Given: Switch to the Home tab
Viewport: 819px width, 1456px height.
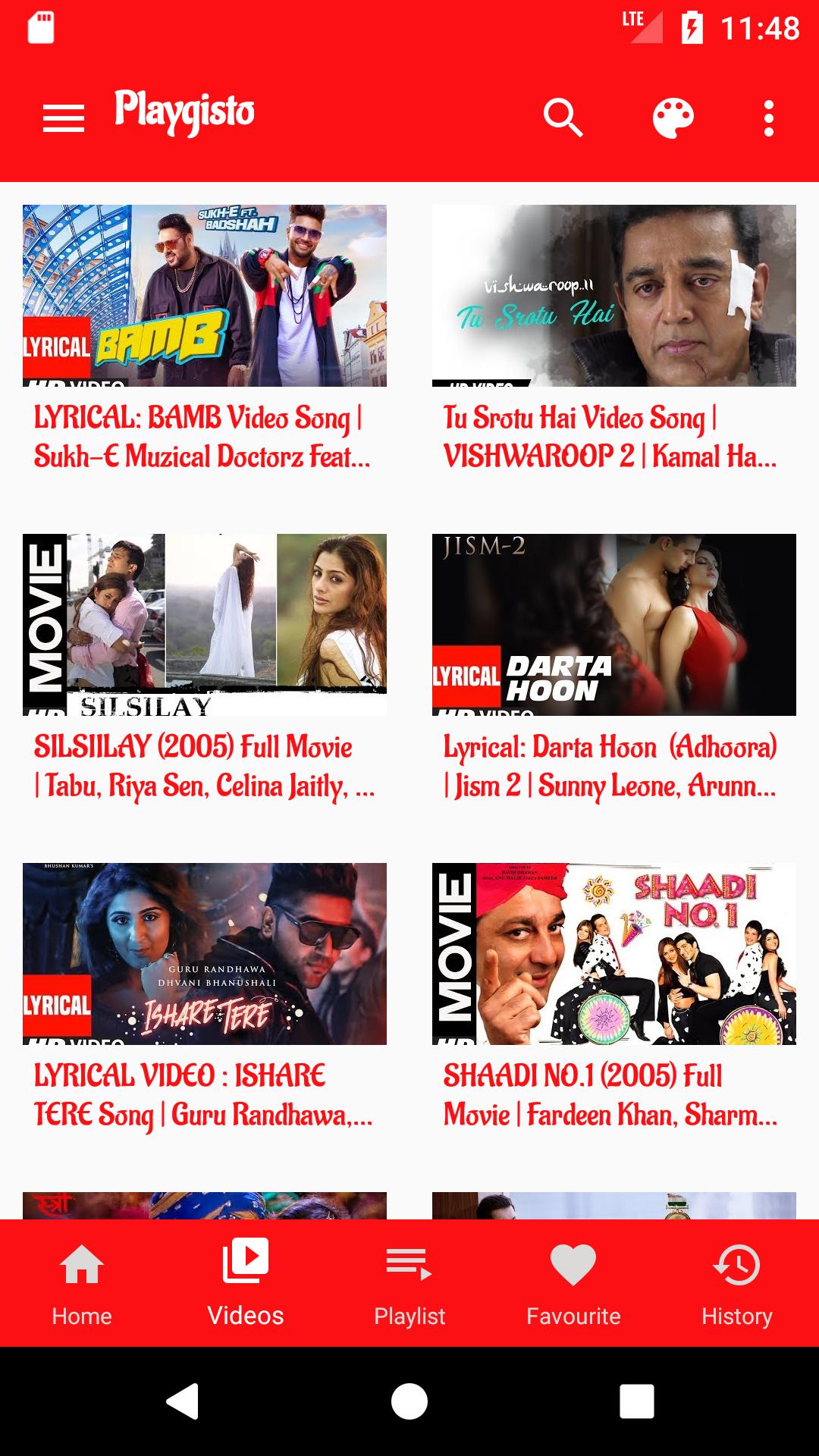Looking at the screenshot, I should [82, 1283].
